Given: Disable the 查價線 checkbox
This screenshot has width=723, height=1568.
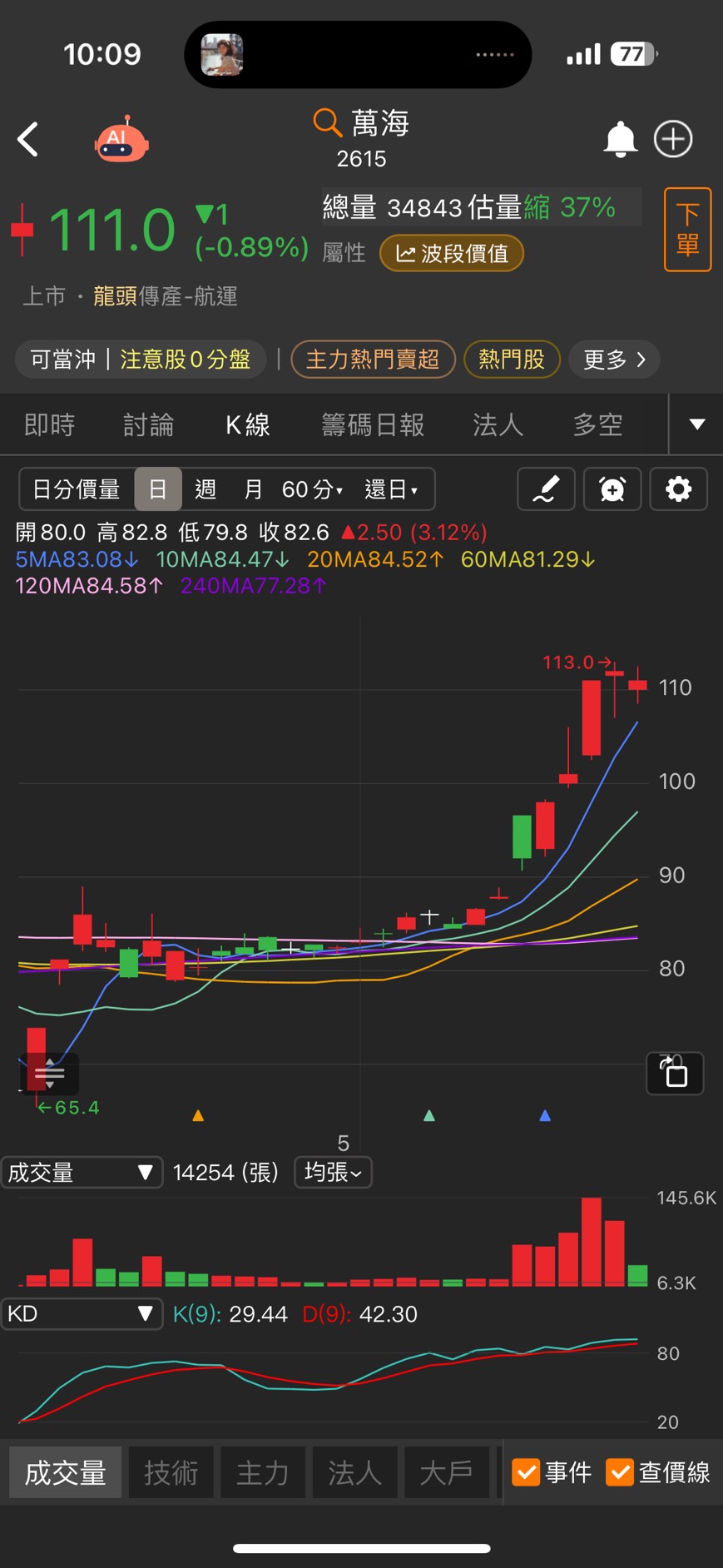Looking at the screenshot, I should [x=619, y=1473].
